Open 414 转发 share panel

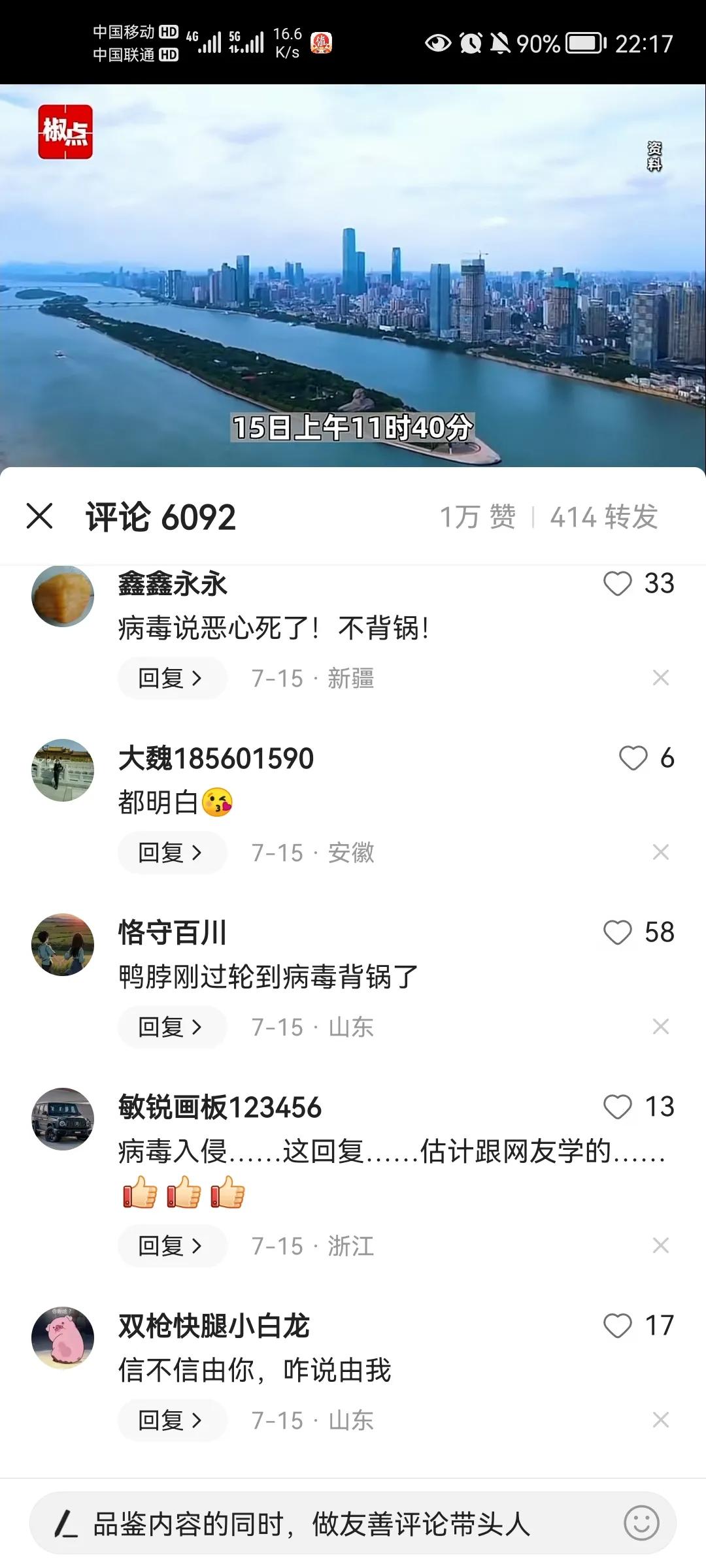[x=605, y=517]
